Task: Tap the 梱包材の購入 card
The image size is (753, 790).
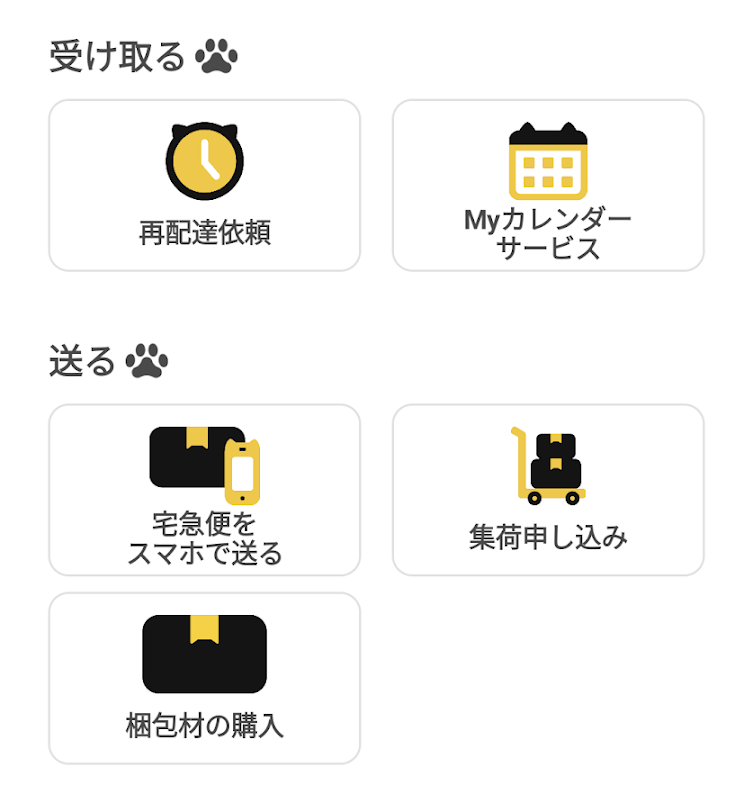Action: point(204,678)
